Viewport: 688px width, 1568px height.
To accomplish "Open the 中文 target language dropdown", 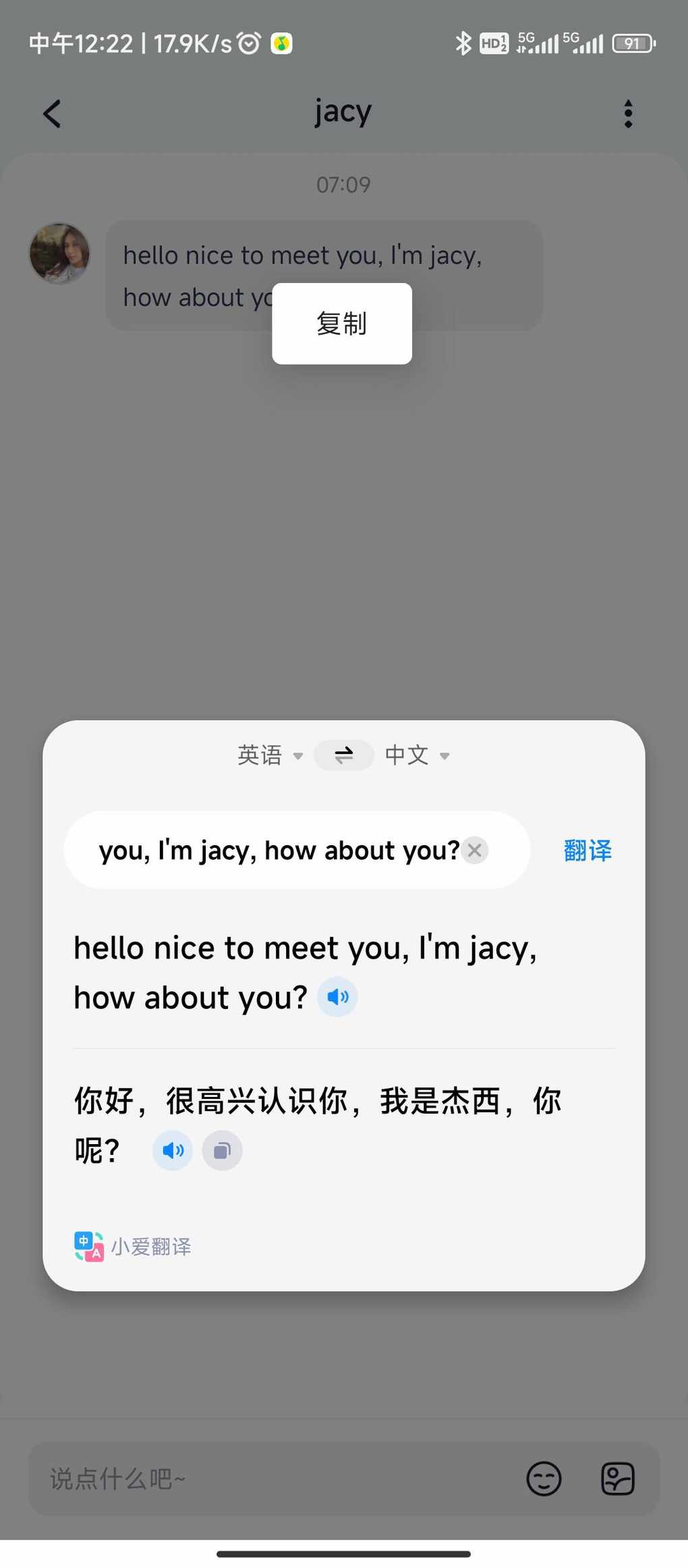I will click(417, 755).
